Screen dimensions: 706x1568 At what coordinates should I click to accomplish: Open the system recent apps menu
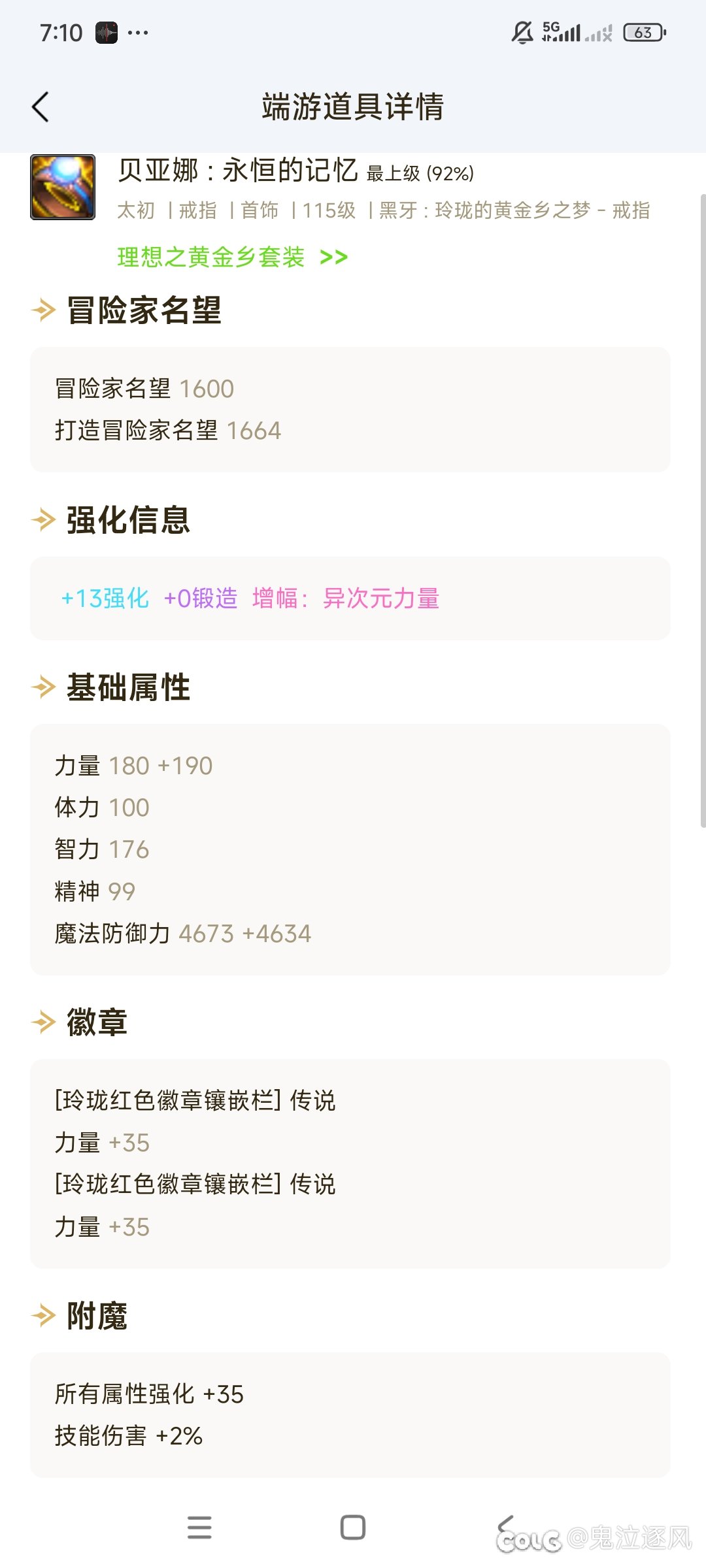[199, 1527]
